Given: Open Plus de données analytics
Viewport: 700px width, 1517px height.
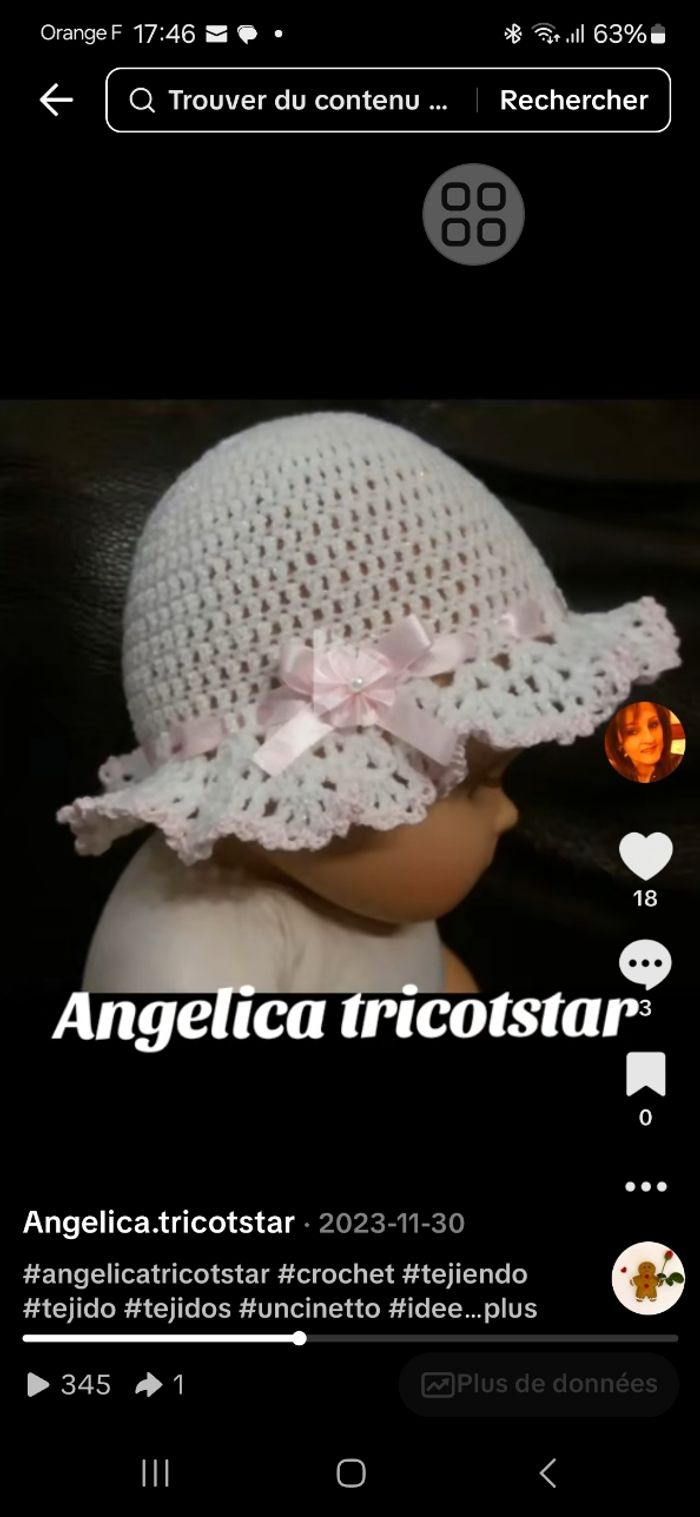Looking at the screenshot, I should (x=540, y=1384).
